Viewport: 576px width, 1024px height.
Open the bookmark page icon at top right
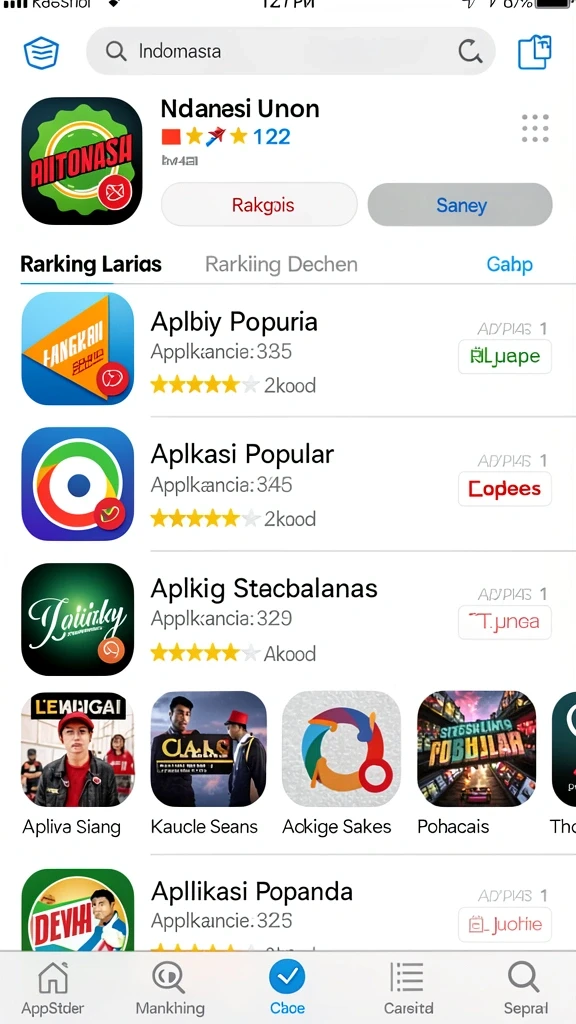pyautogui.click(x=535, y=52)
